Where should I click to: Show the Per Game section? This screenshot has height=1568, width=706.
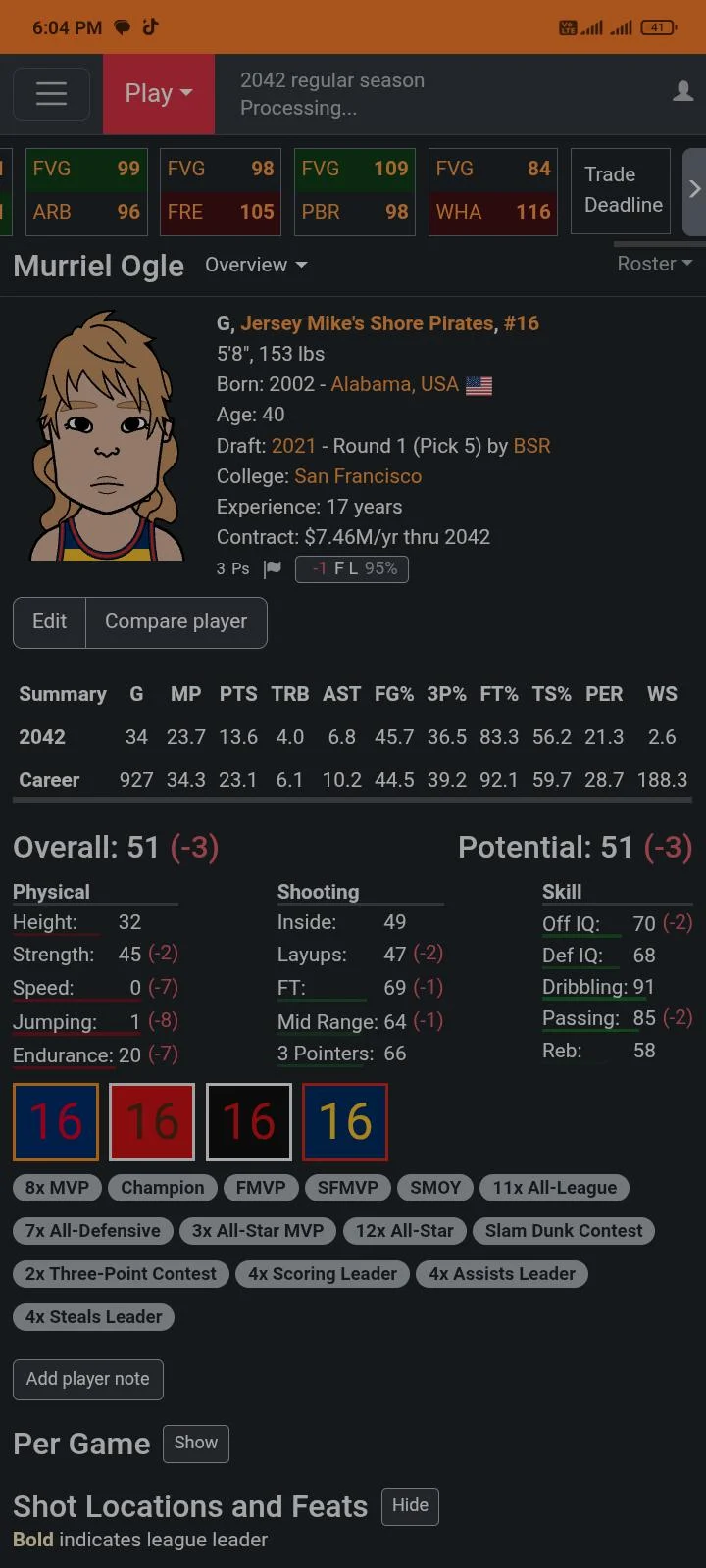click(196, 1444)
